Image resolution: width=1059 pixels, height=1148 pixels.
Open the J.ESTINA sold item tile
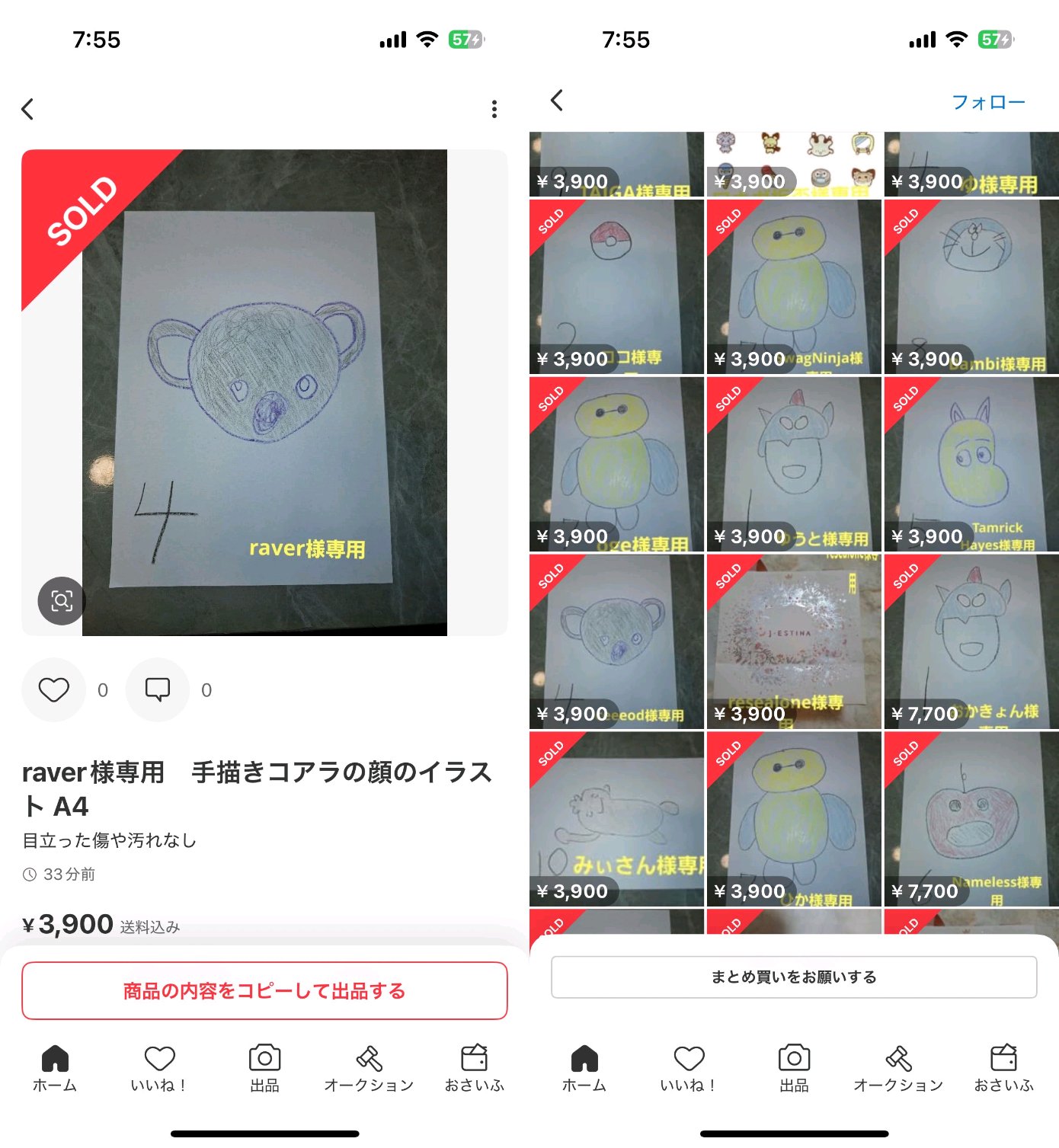pos(793,641)
